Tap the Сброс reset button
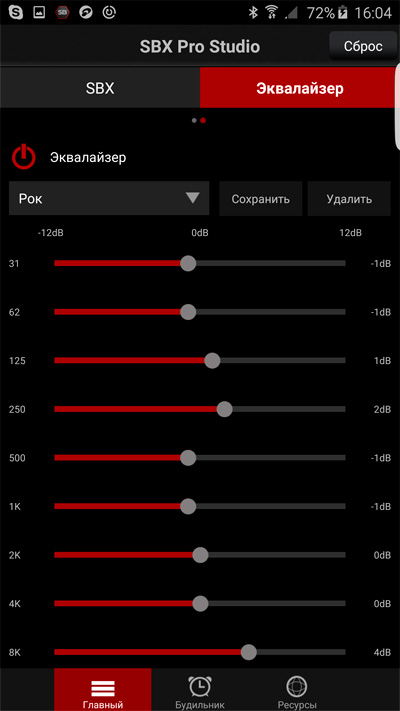This screenshot has width=400, height=711. [x=363, y=46]
